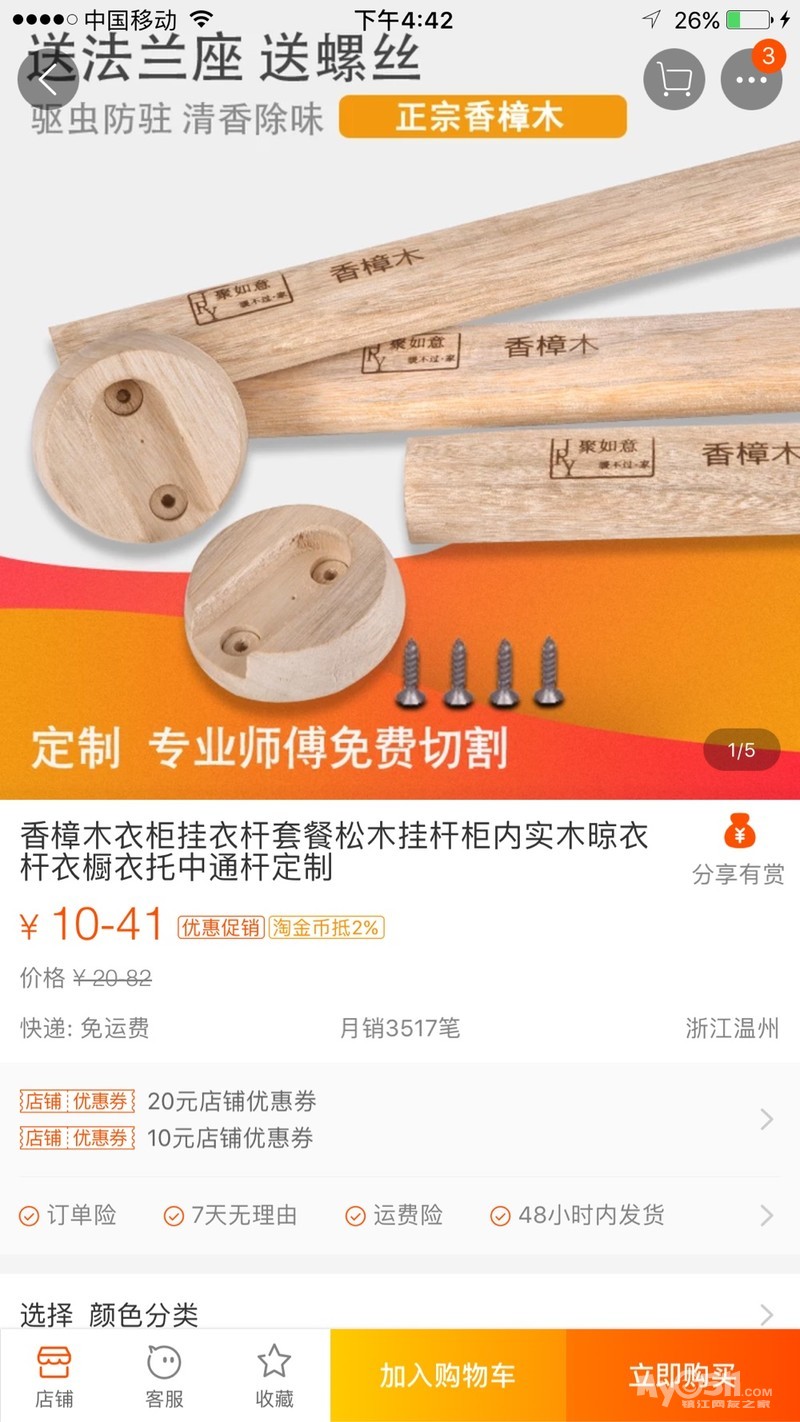The height and width of the screenshot is (1422, 800).
Task: Tap 加入购物车 button
Action: (x=448, y=1376)
